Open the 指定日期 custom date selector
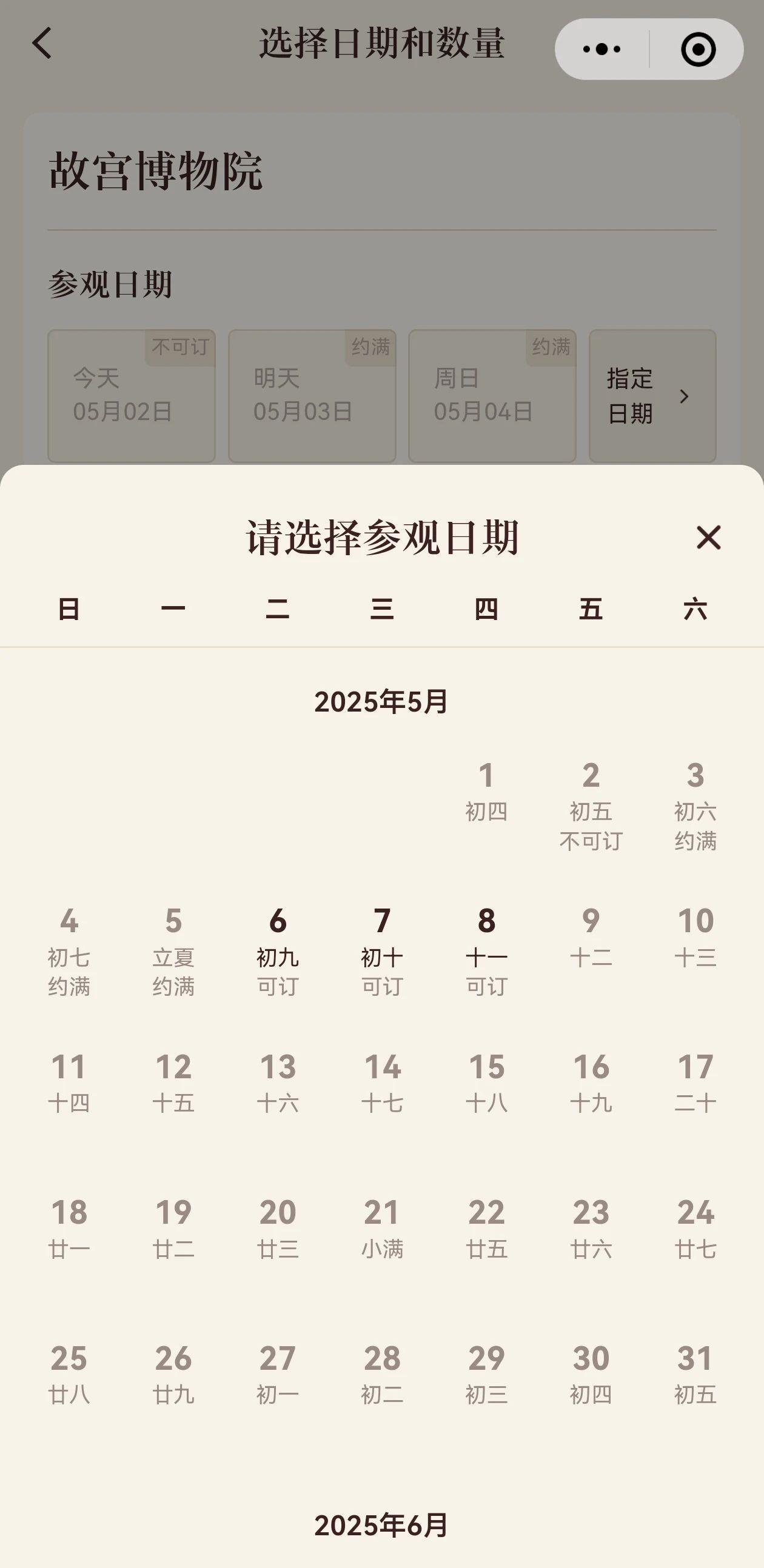Viewport: 764px width, 1568px height. 633,396
